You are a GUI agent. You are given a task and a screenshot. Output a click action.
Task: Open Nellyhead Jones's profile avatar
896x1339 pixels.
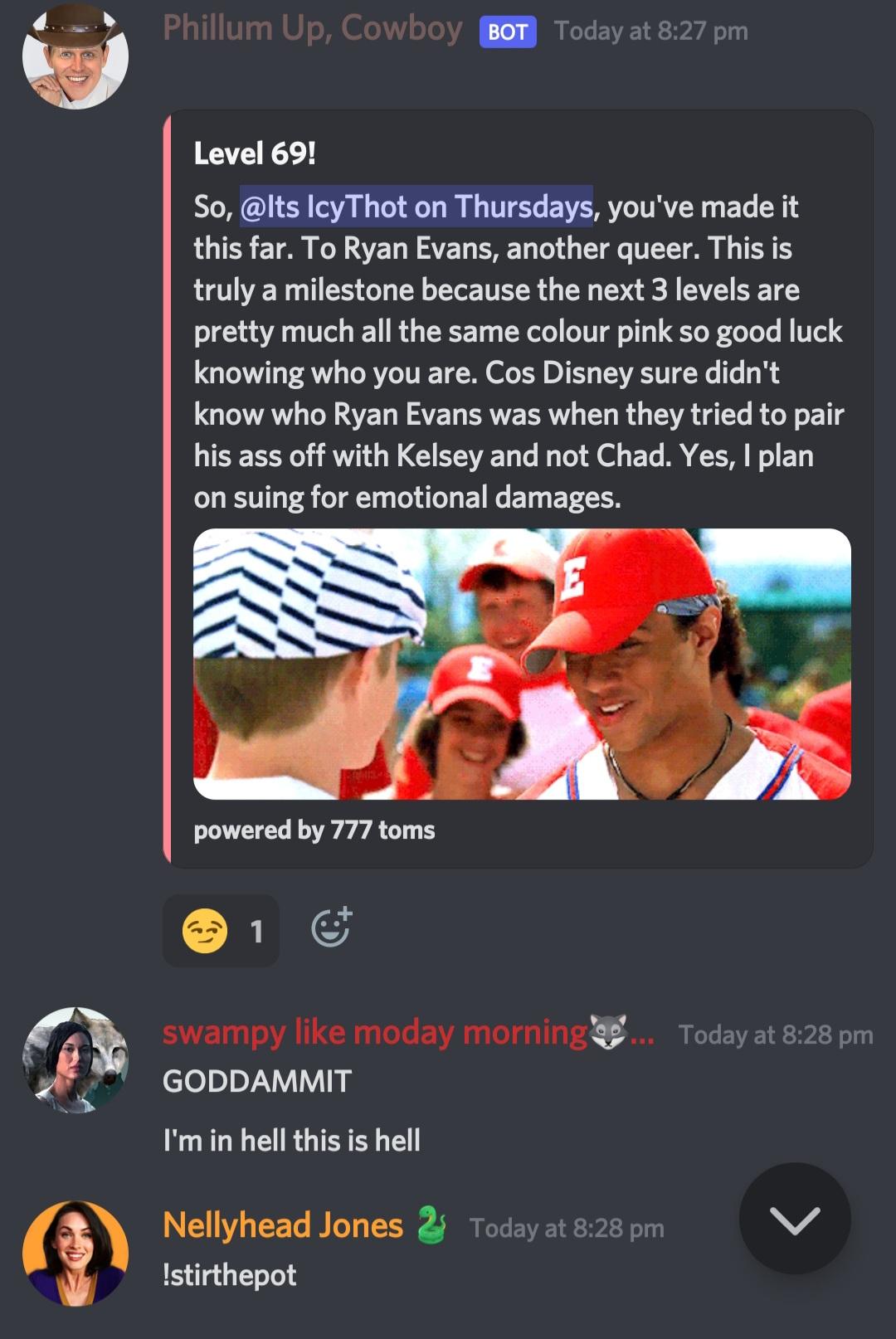(75, 1253)
